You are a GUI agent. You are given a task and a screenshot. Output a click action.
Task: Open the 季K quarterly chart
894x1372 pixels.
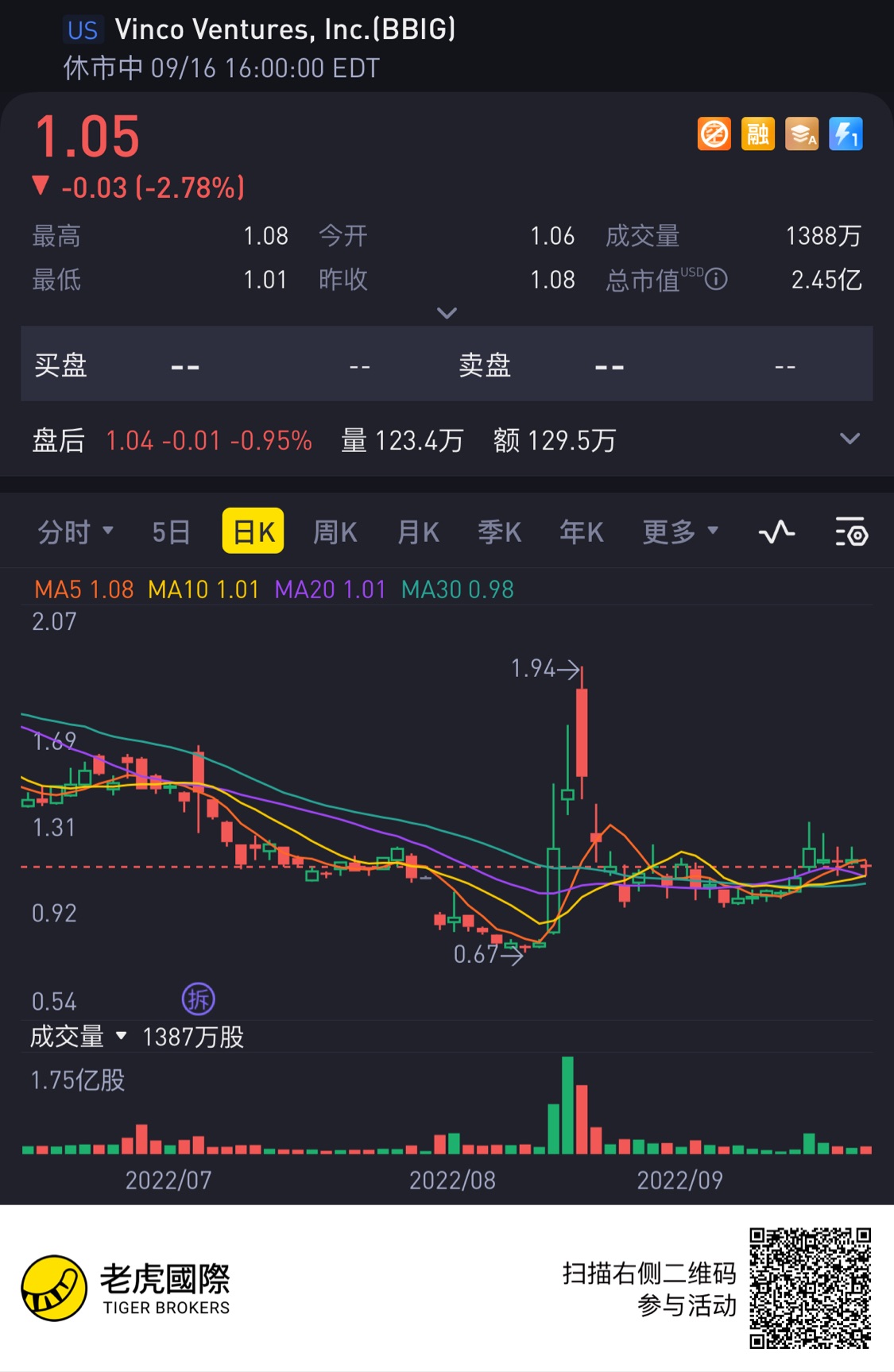point(499,531)
